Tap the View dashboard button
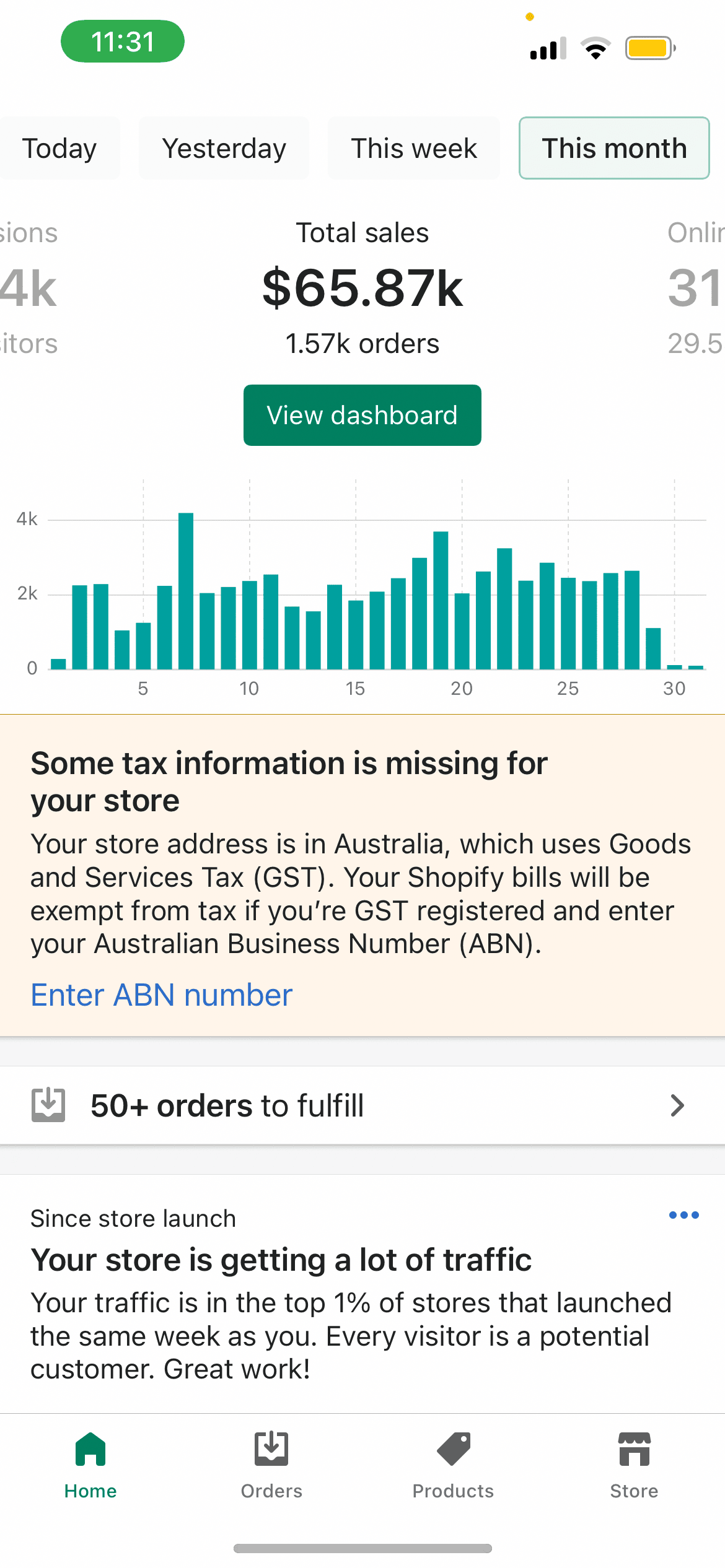This screenshot has width=725, height=1568. click(362, 415)
